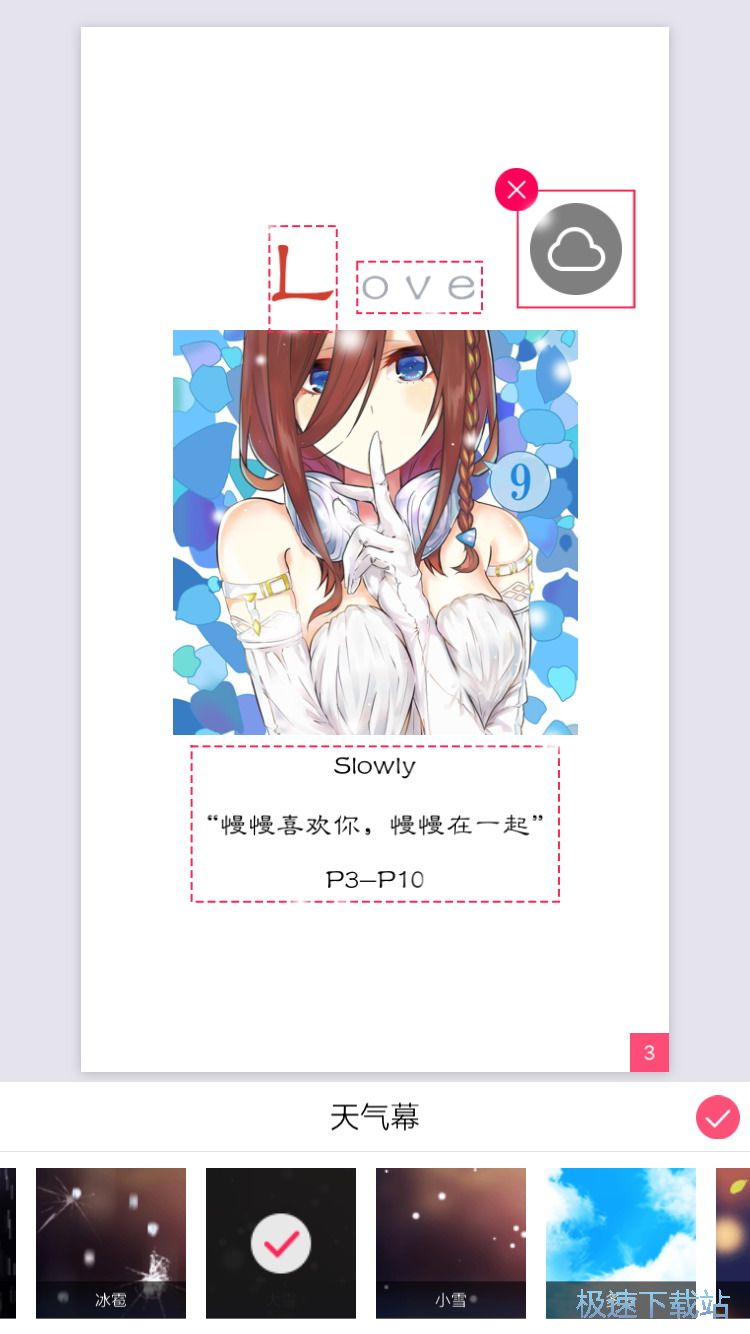Confirm the 天气幕 weather effect selection
Viewport: 750px width, 1334px height.
point(717,1117)
